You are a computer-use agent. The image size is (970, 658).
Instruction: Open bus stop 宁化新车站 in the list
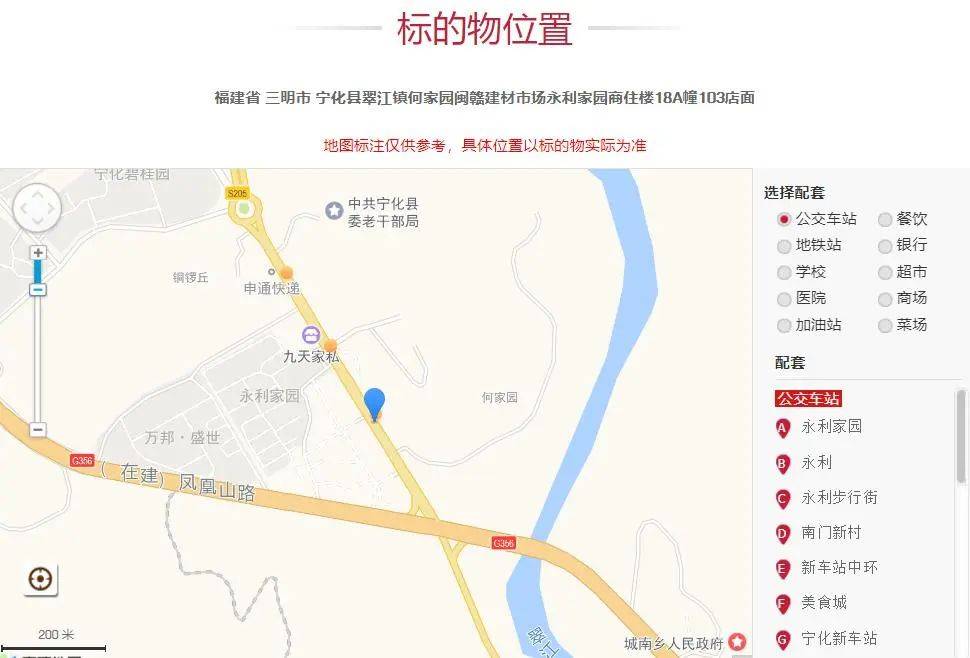pos(838,638)
